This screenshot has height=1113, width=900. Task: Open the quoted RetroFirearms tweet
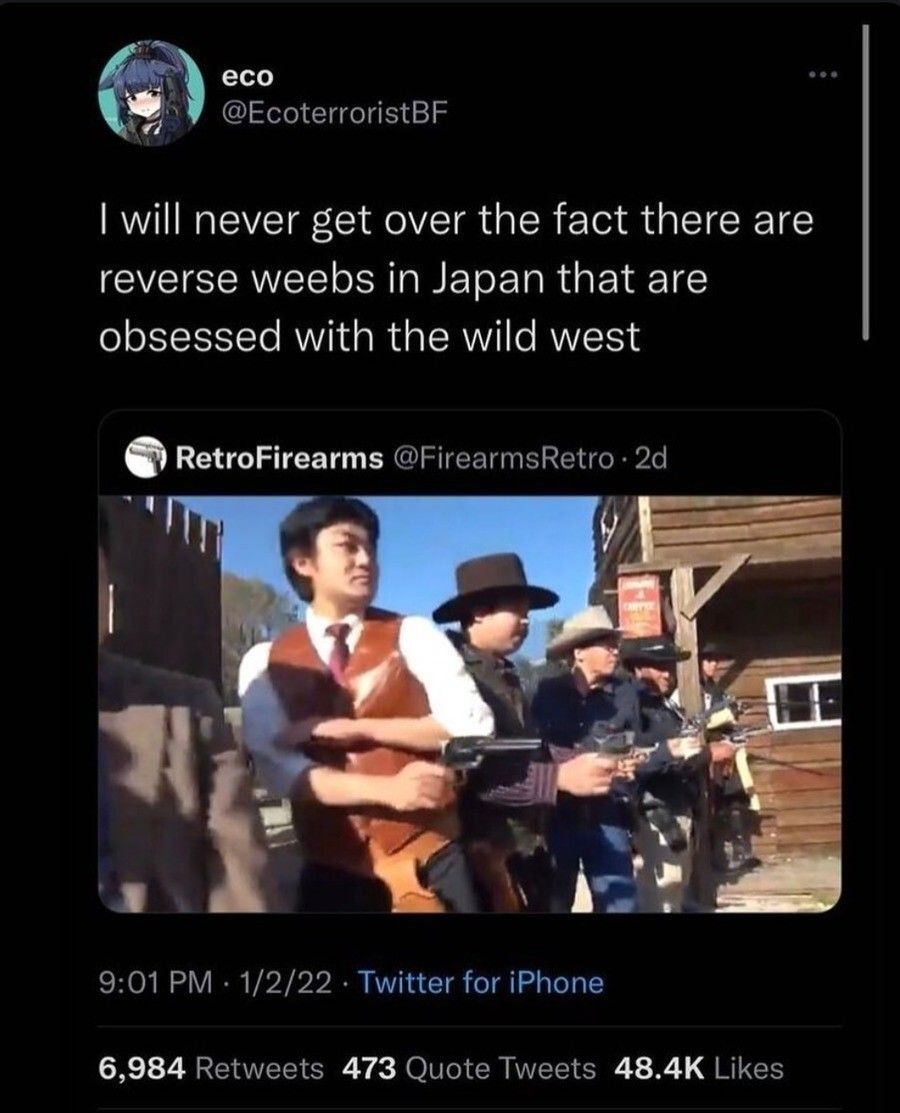pyautogui.click(x=468, y=459)
